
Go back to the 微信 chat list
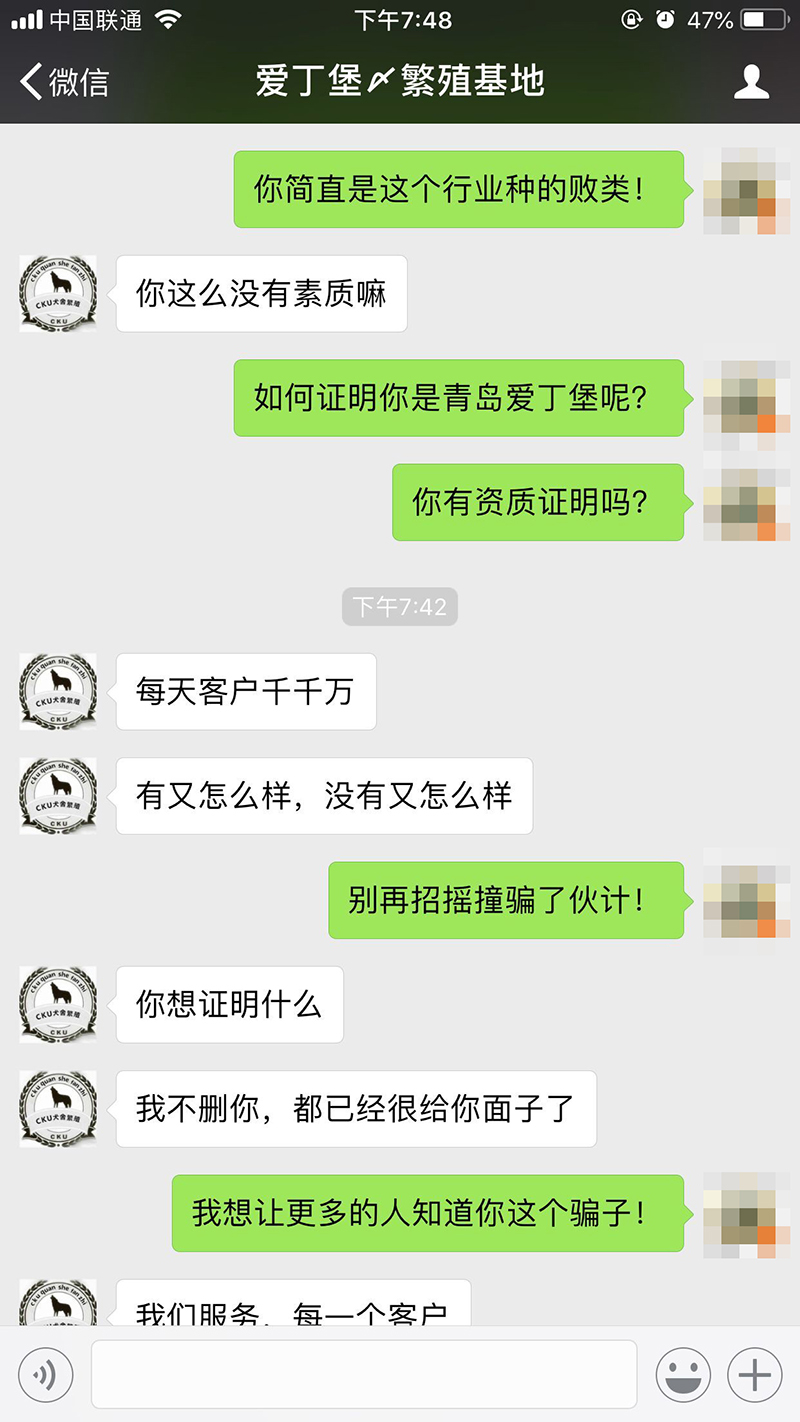[x=65, y=82]
